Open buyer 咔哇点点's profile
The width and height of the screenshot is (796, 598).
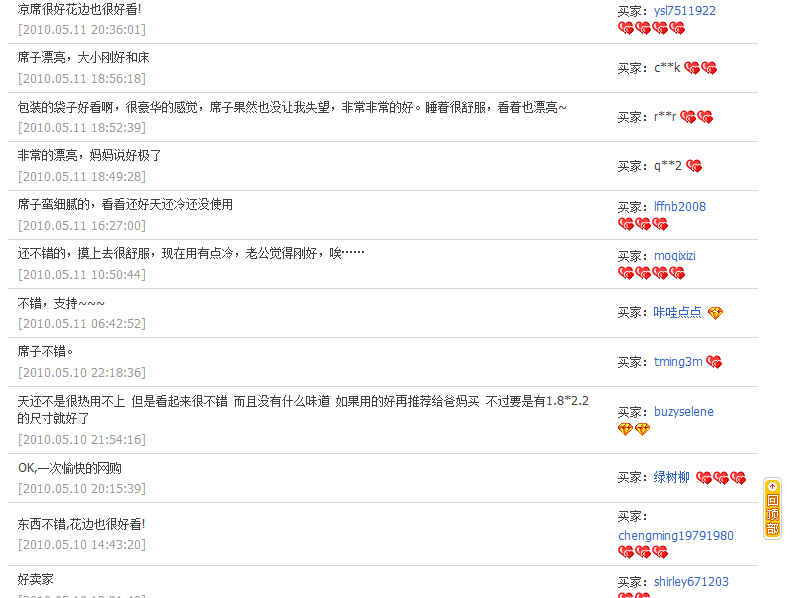point(677,313)
